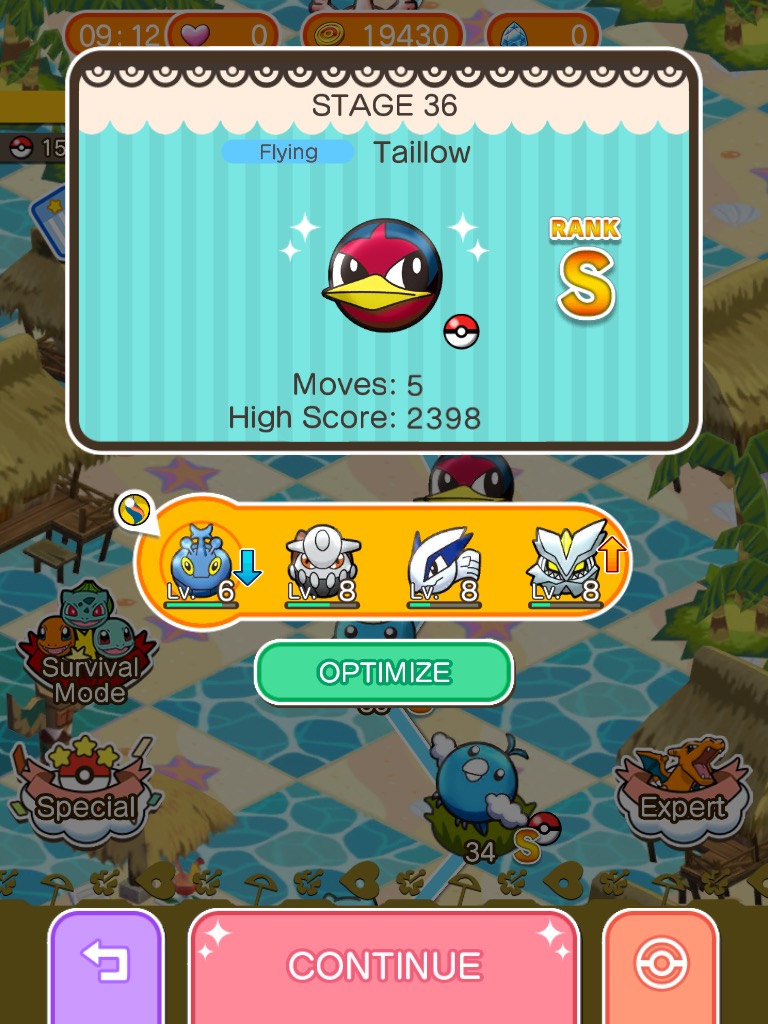Image resolution: width=768 pixels, height=1024 pixels.
Task: Tap the orange Poké Ball button
Action: [660, 966]
